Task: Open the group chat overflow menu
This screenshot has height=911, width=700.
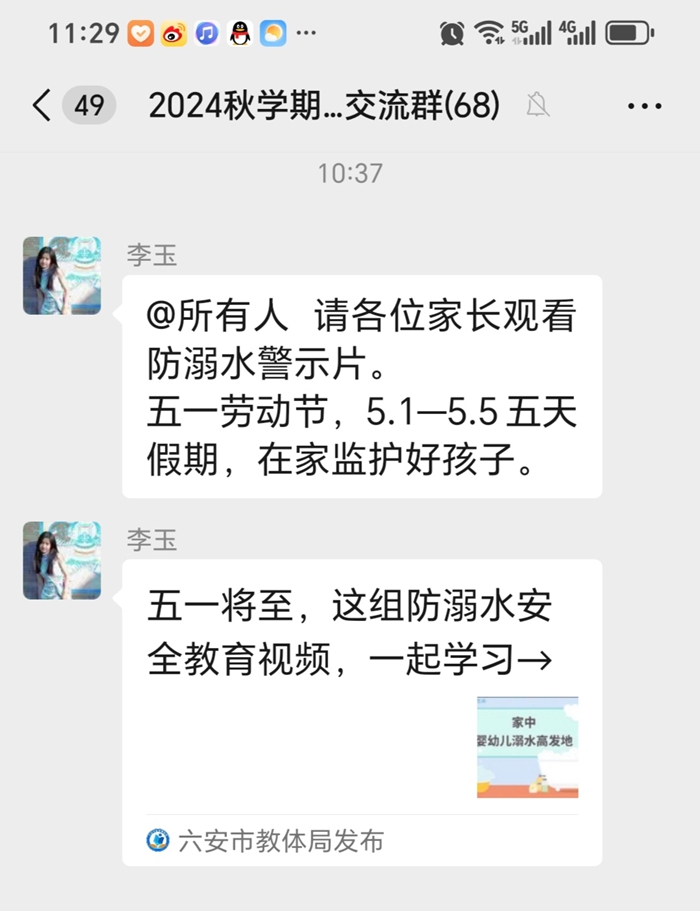Action: (644, 105)
